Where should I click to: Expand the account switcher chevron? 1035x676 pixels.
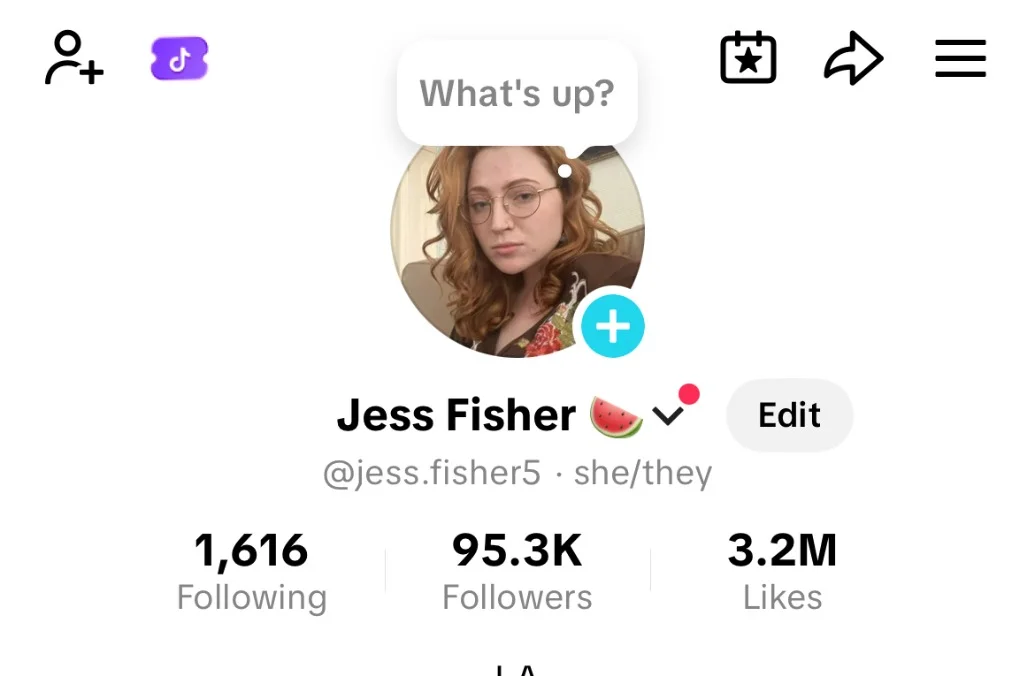point(667,414)
